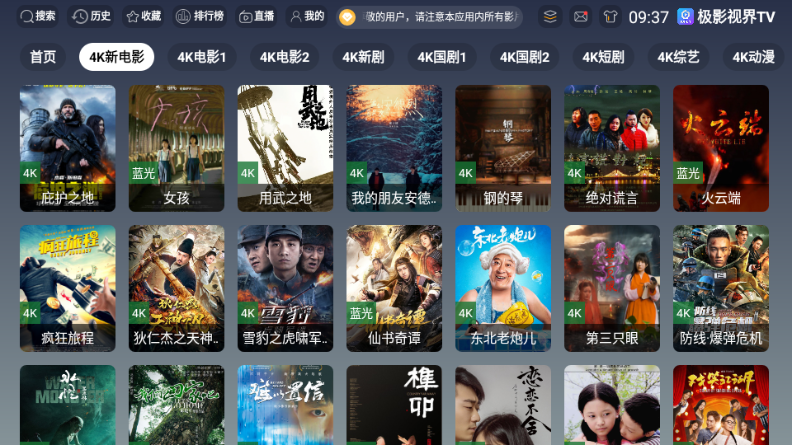The image size is (792, 445).
Task: Open the movie 钢的琴
Action: click(503, 148)
